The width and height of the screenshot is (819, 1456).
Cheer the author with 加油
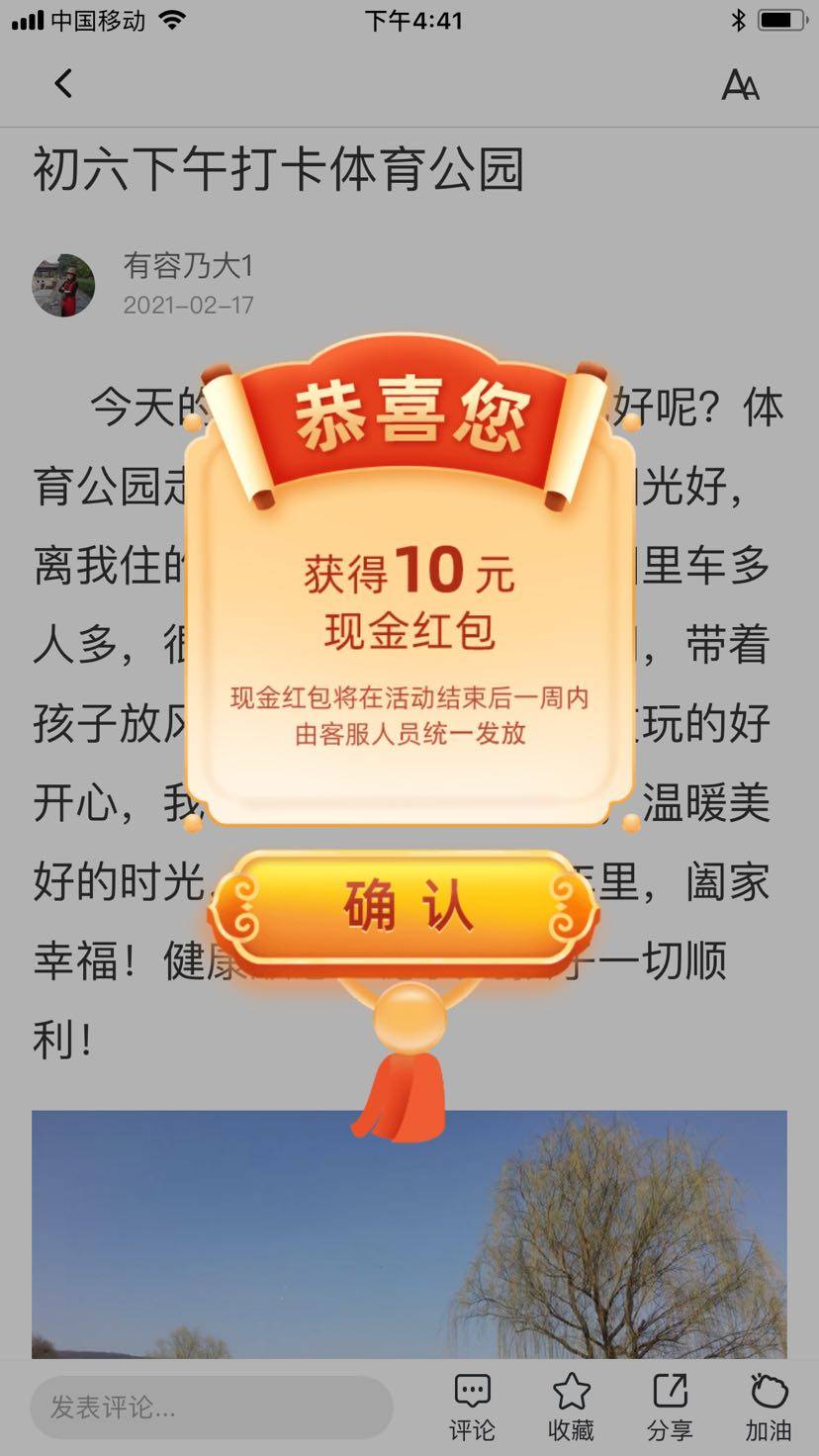tap(769, 1406)
